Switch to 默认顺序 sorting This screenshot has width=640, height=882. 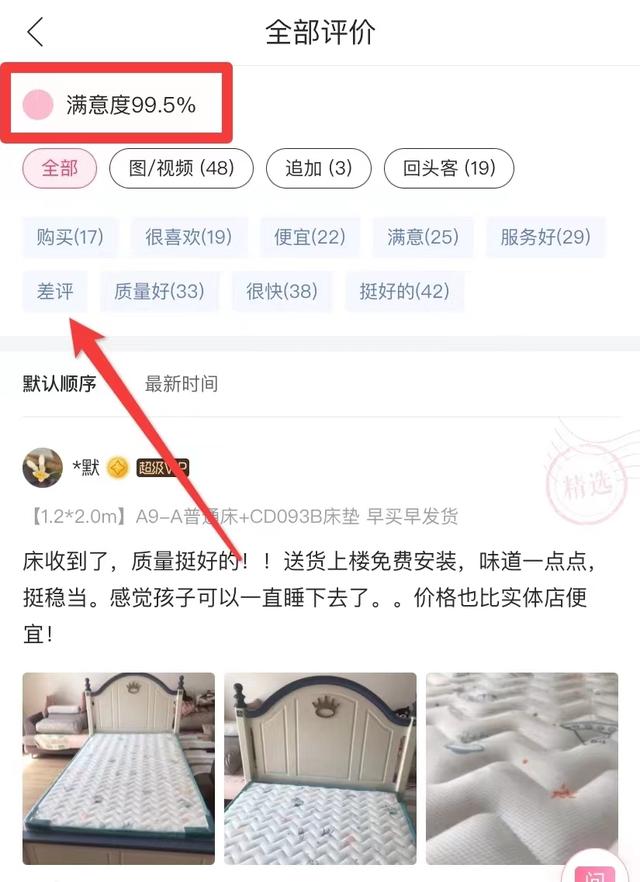tap(60, 384)
